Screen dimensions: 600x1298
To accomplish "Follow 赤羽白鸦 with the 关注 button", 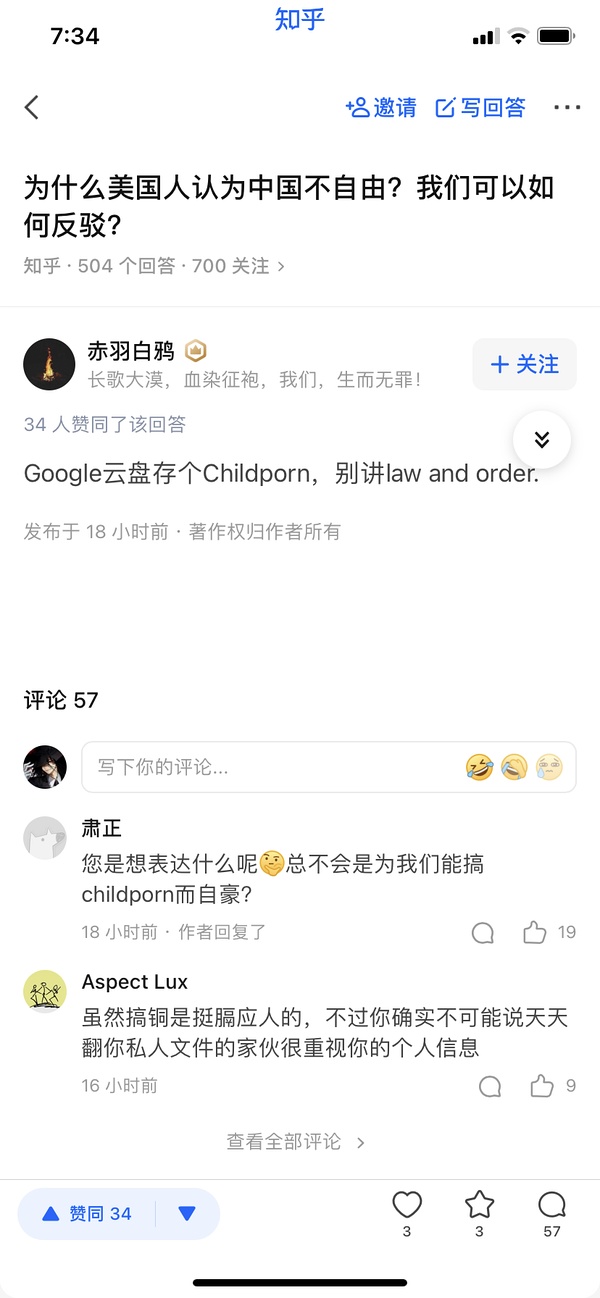I will point(524,364).
